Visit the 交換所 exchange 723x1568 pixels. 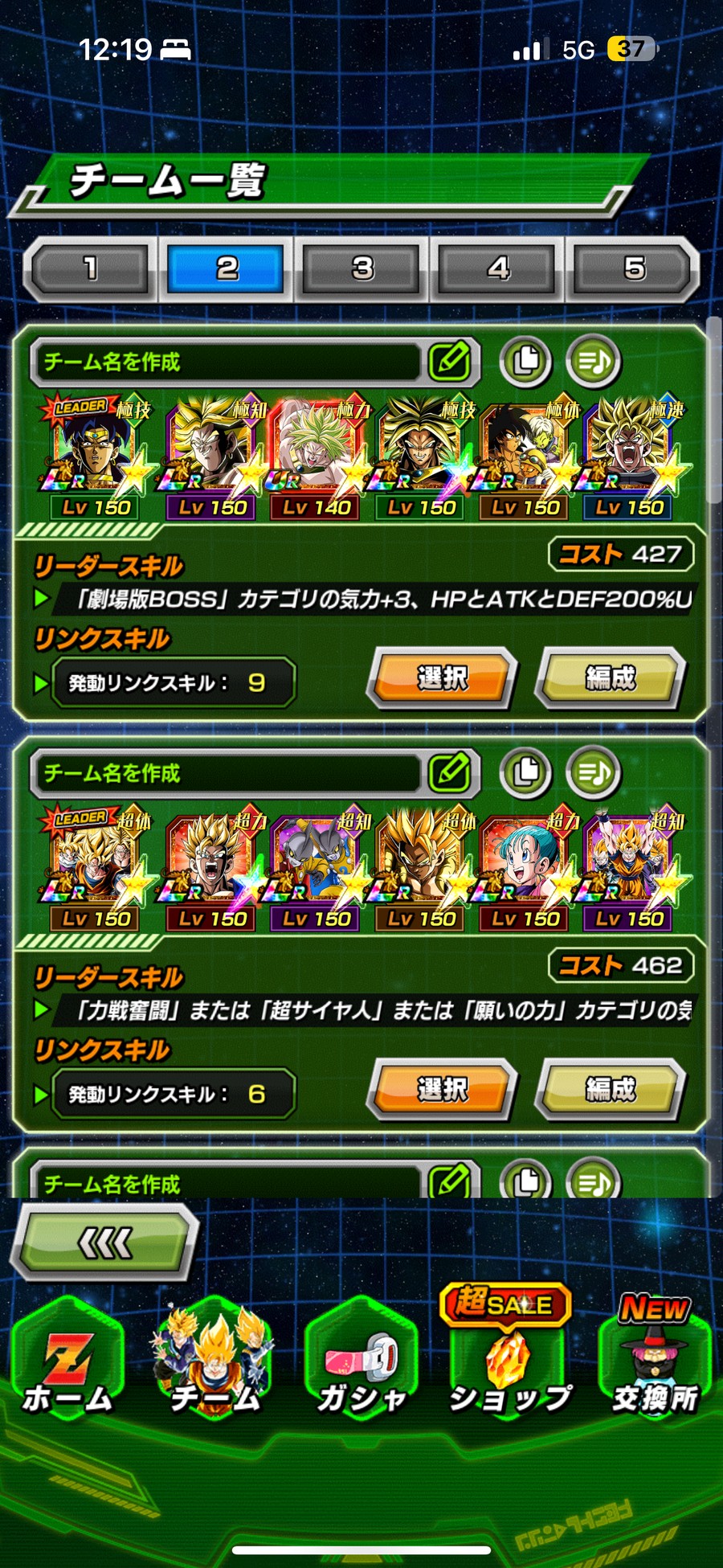coord(656,1366)
